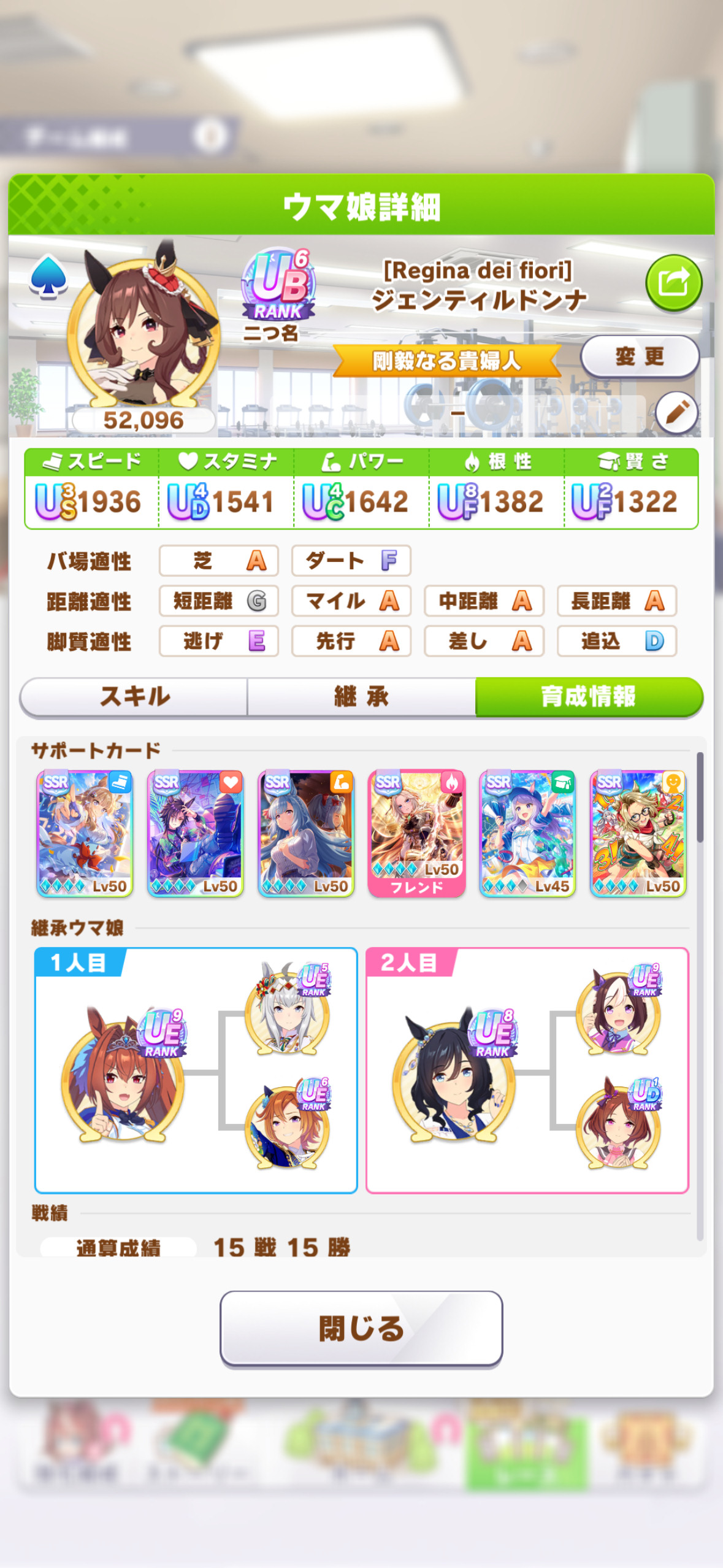Screen dimensions: 723x1568
Task: Switch to the 継承 tab
Action: tap(361, 697)
